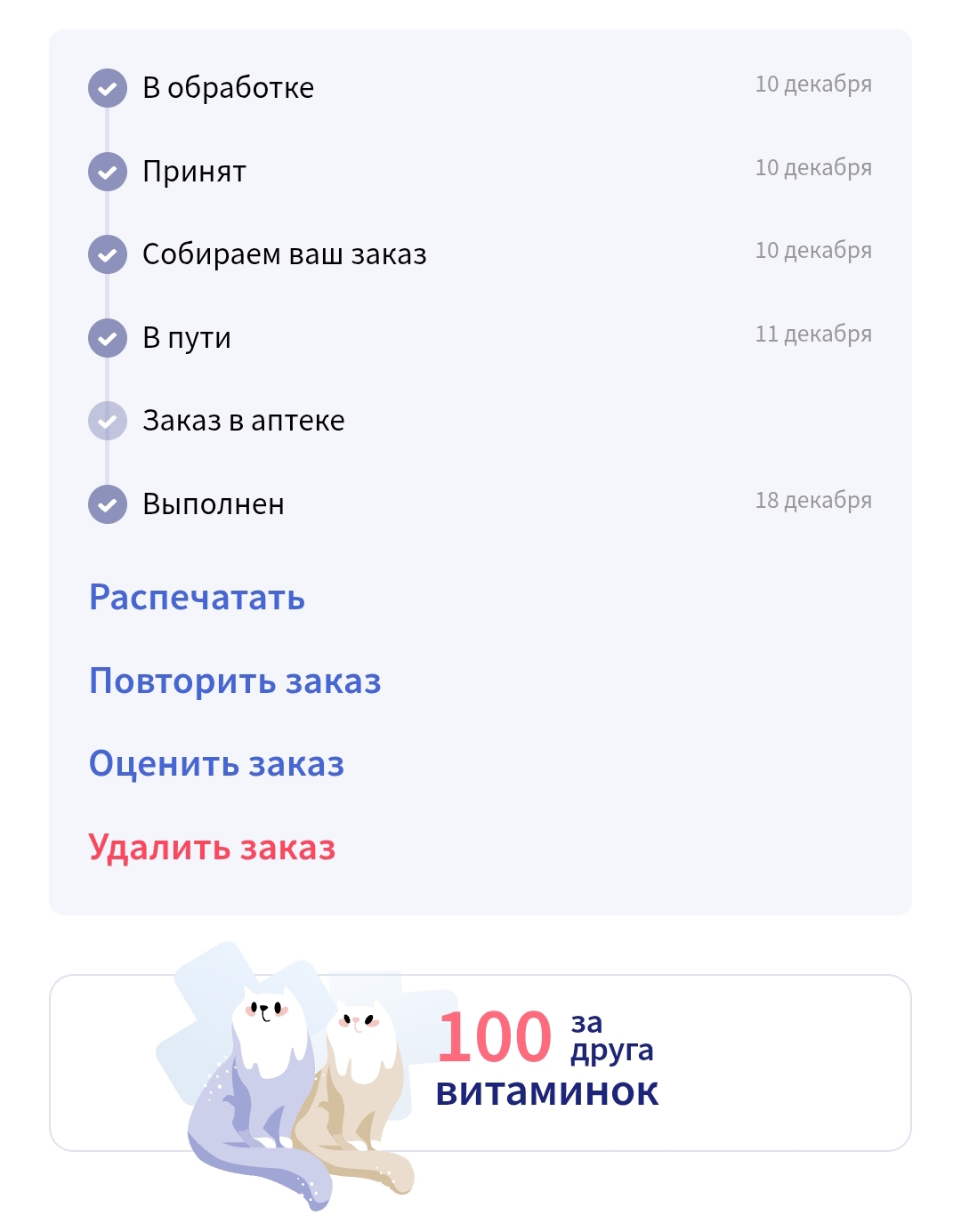
Task: Delete the order via Удалить заказ
Action: pyautogui.click(x=212, y=848)
